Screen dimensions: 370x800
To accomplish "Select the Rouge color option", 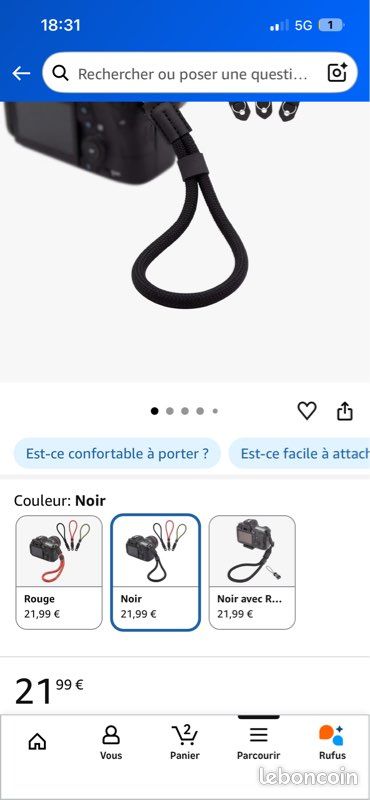I will click(59, 572).
